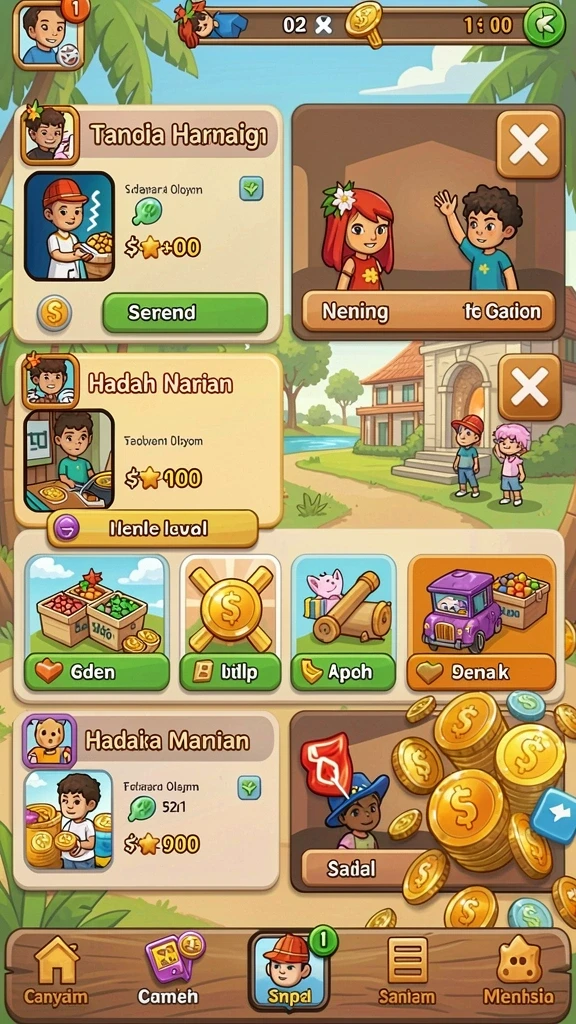Switch to the Menhsia tab

(519, 970)
